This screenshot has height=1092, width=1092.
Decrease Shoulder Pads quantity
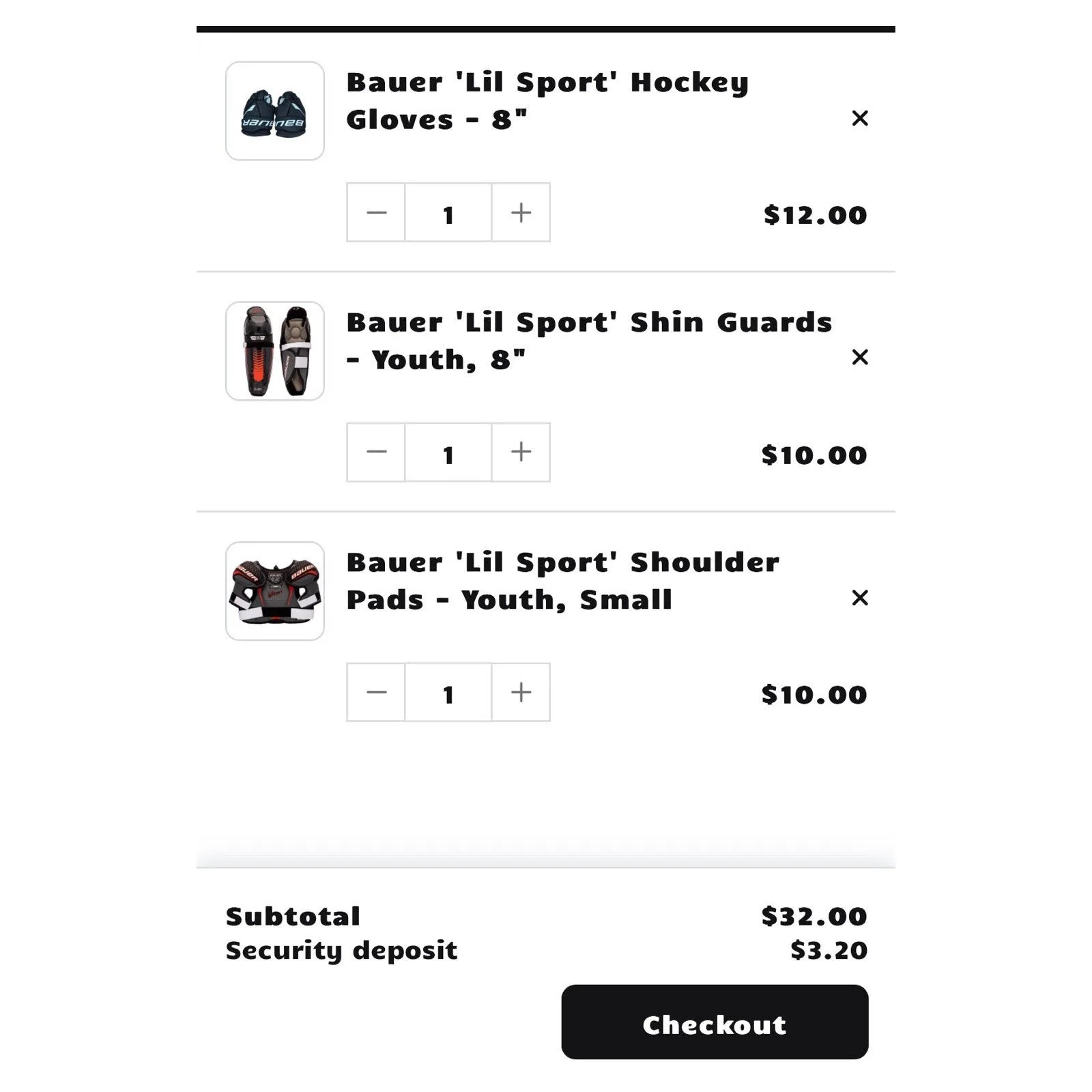(x=376, y=692)
